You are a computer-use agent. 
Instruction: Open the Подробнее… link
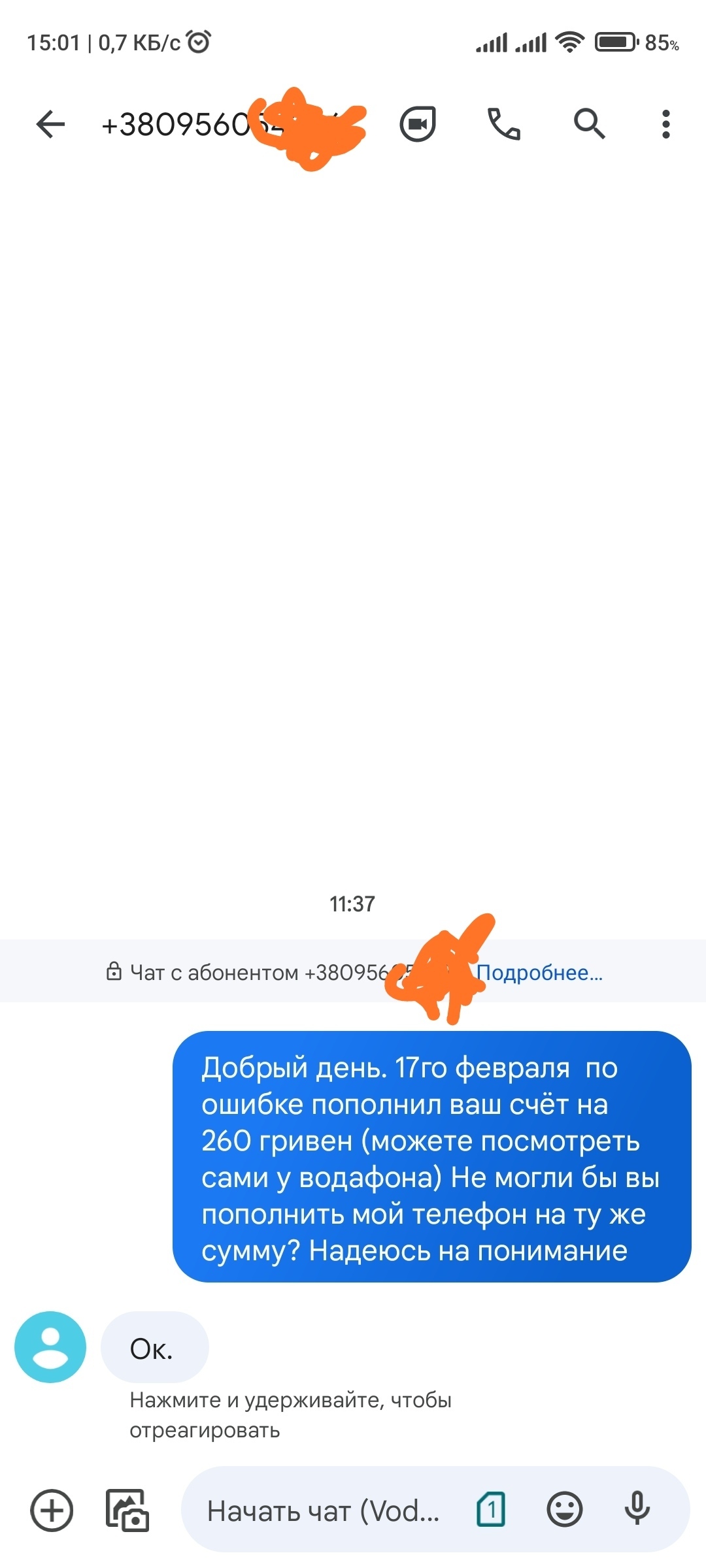point(539,973)
